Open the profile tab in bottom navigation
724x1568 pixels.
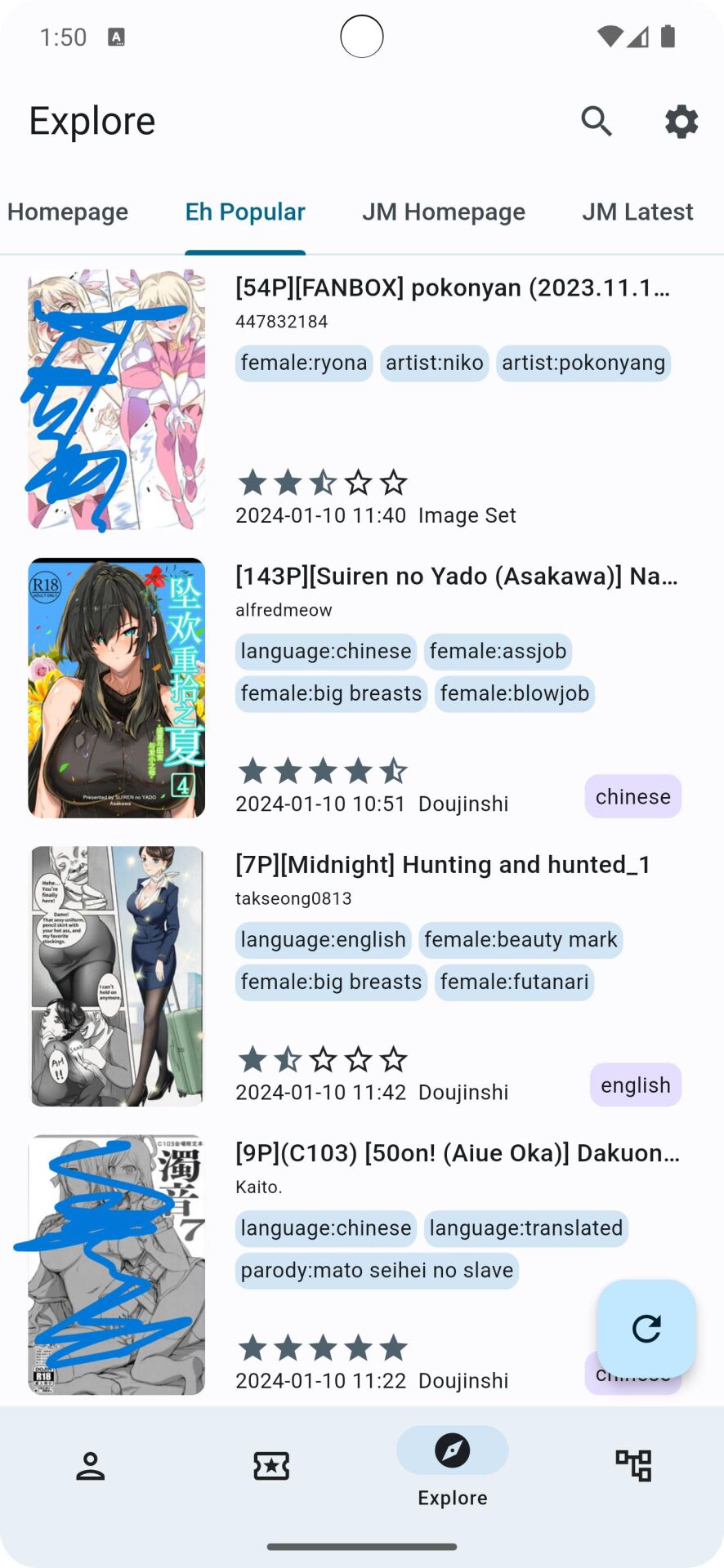91,1466
